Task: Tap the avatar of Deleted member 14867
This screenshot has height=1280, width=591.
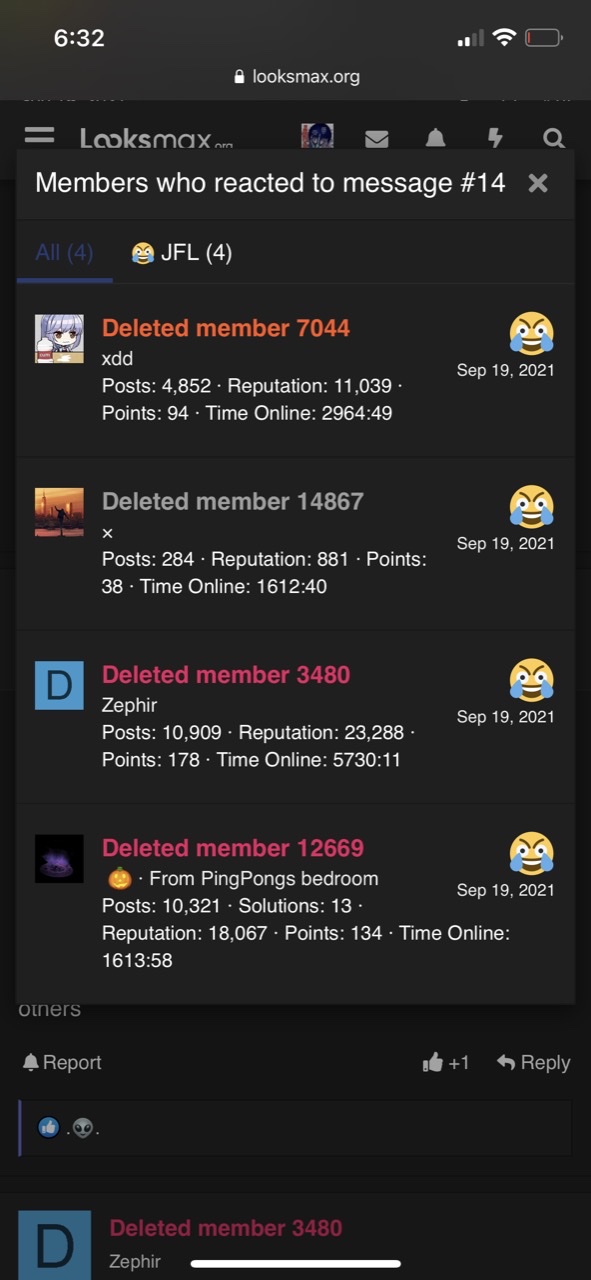Action: (x=59, y=512)
